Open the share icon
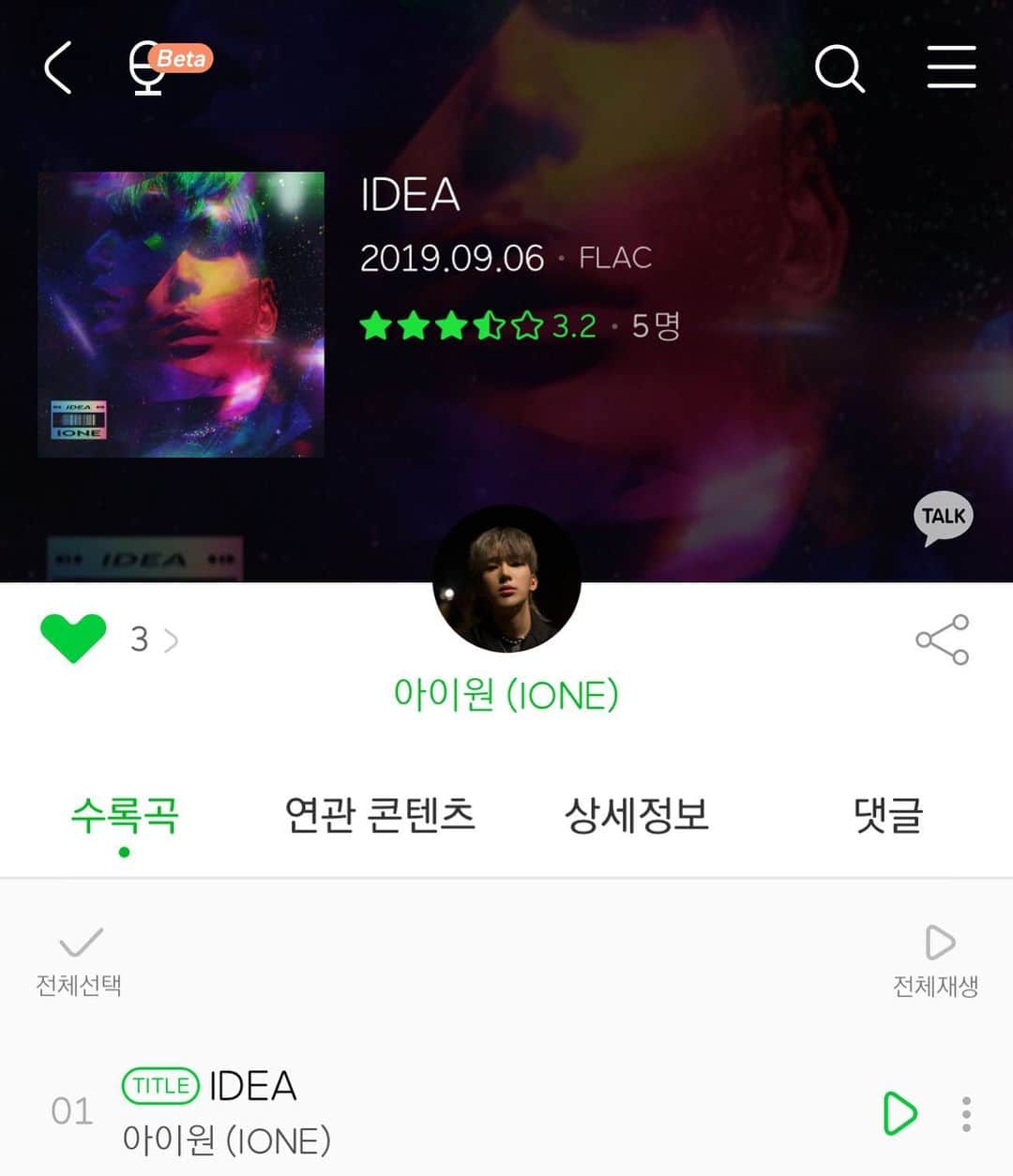The image size is (1013, 1176). point(942,640)
